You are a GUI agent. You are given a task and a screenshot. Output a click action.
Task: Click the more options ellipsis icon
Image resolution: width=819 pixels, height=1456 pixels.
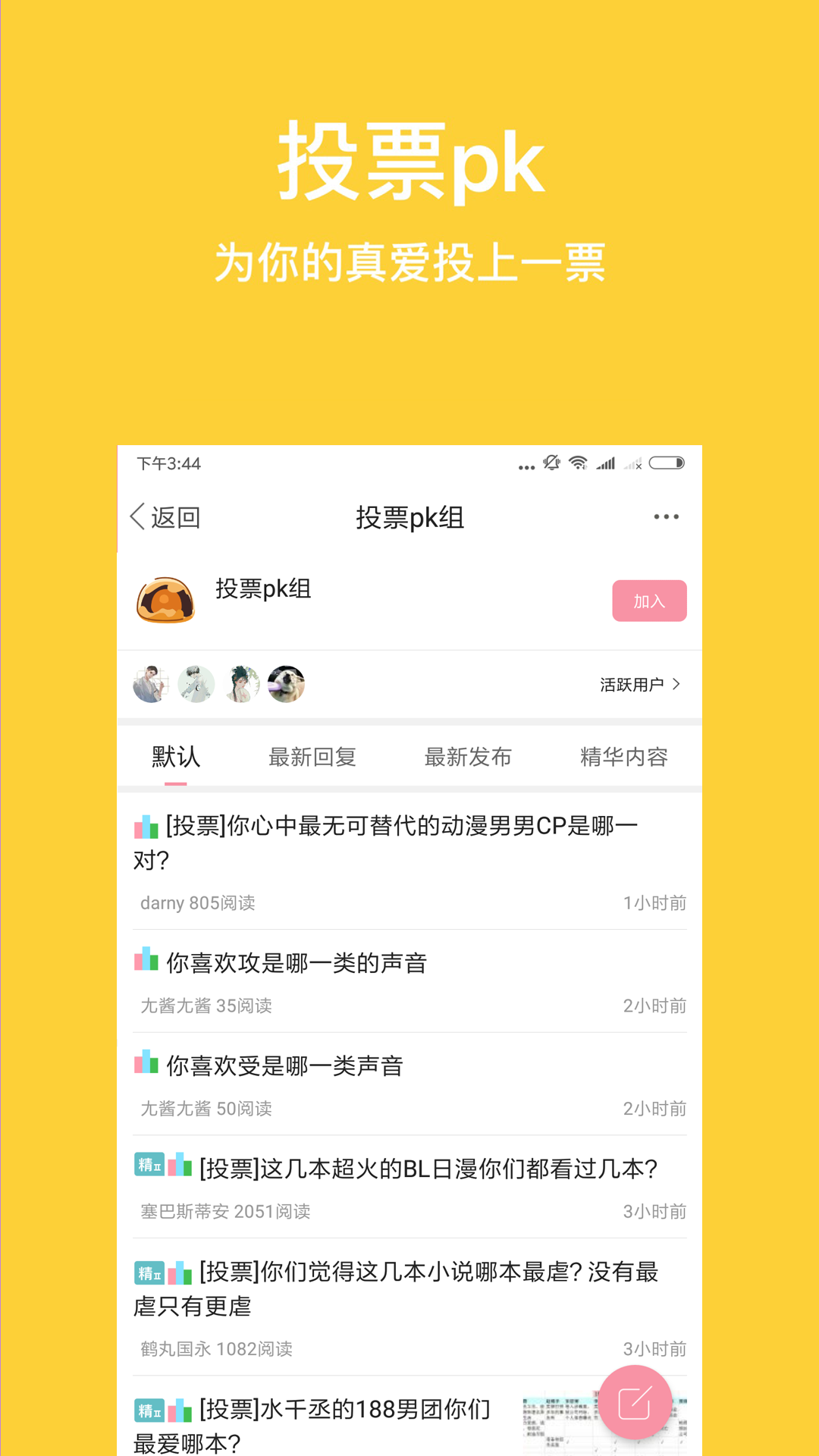point(666,516)
